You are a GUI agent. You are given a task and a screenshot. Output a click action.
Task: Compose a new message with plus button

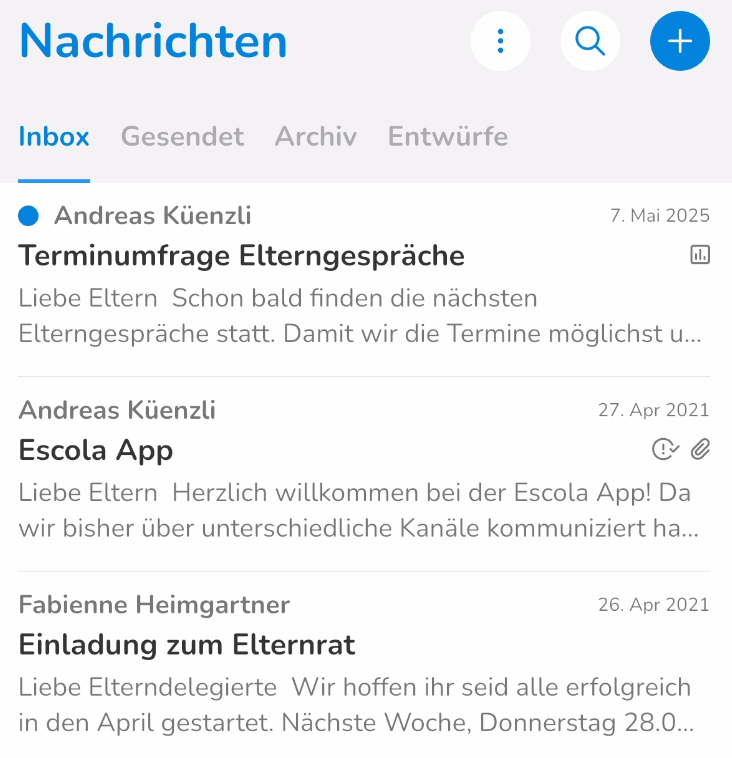680,41
